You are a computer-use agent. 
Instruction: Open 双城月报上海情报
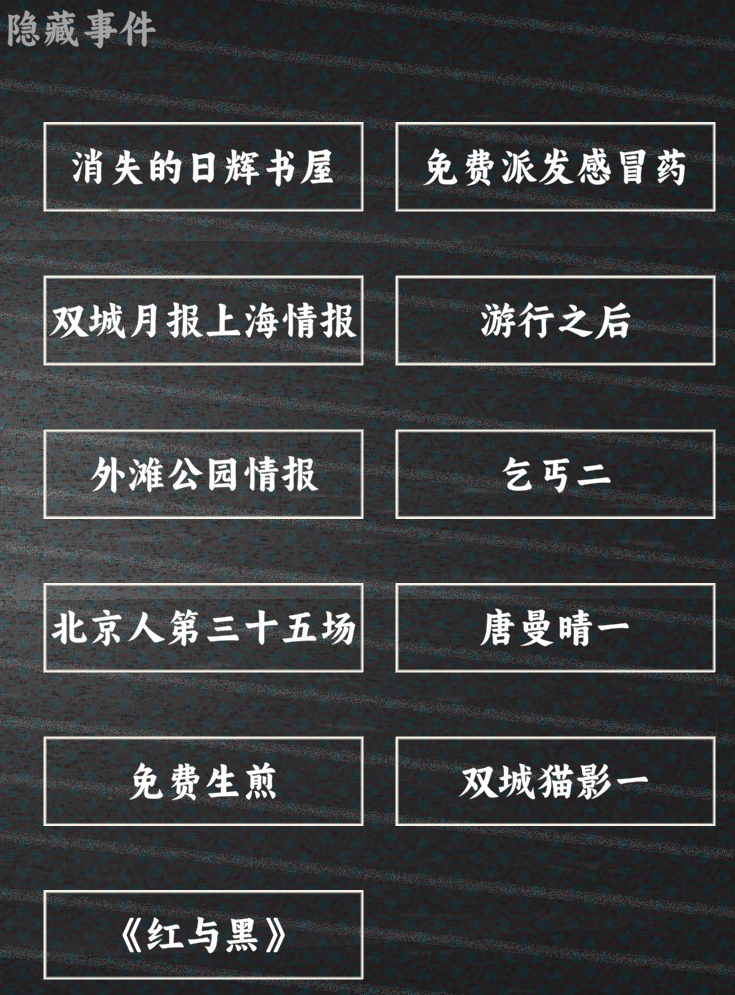click(203, 321)
